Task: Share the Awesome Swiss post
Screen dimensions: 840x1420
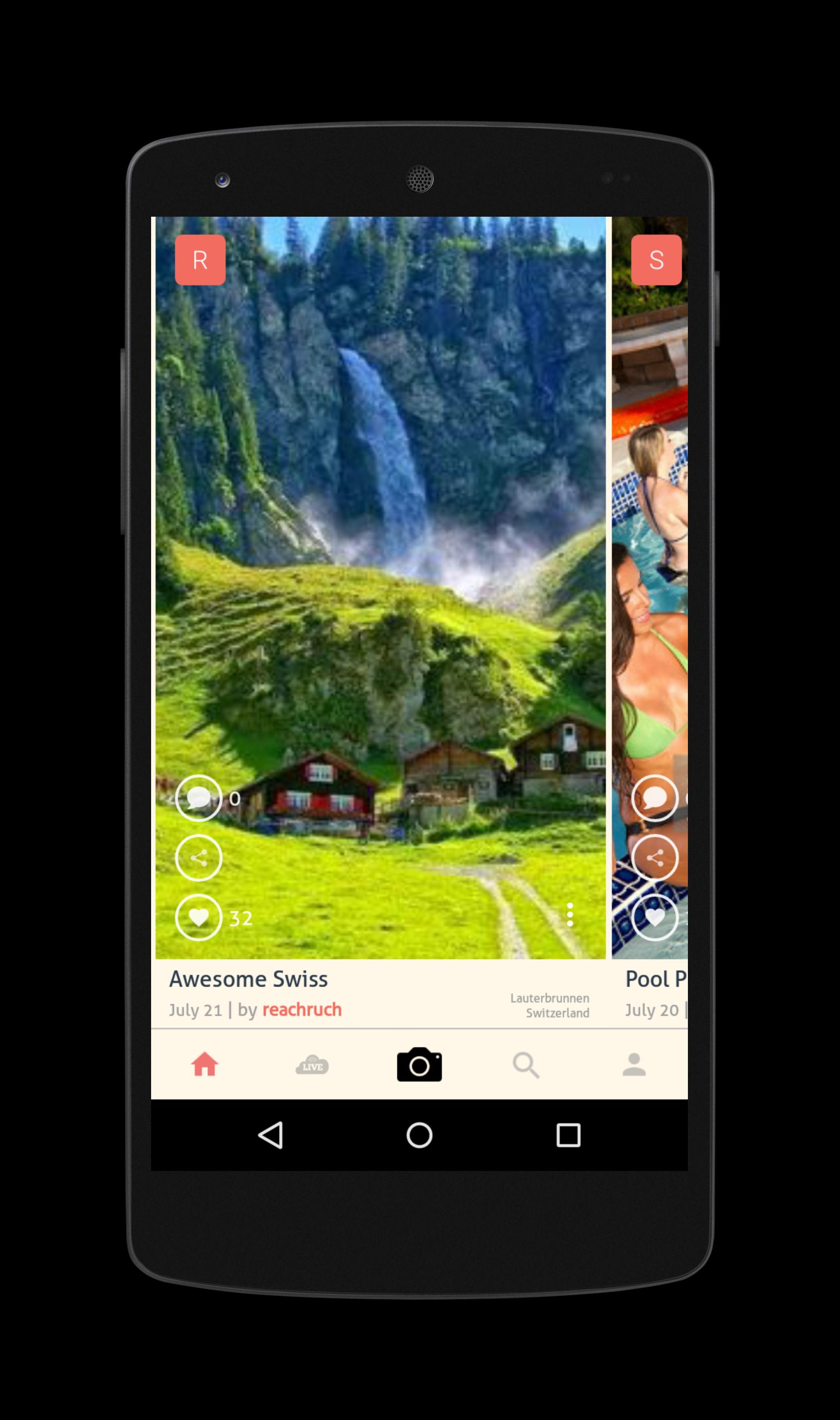Action: click(199, 858)
